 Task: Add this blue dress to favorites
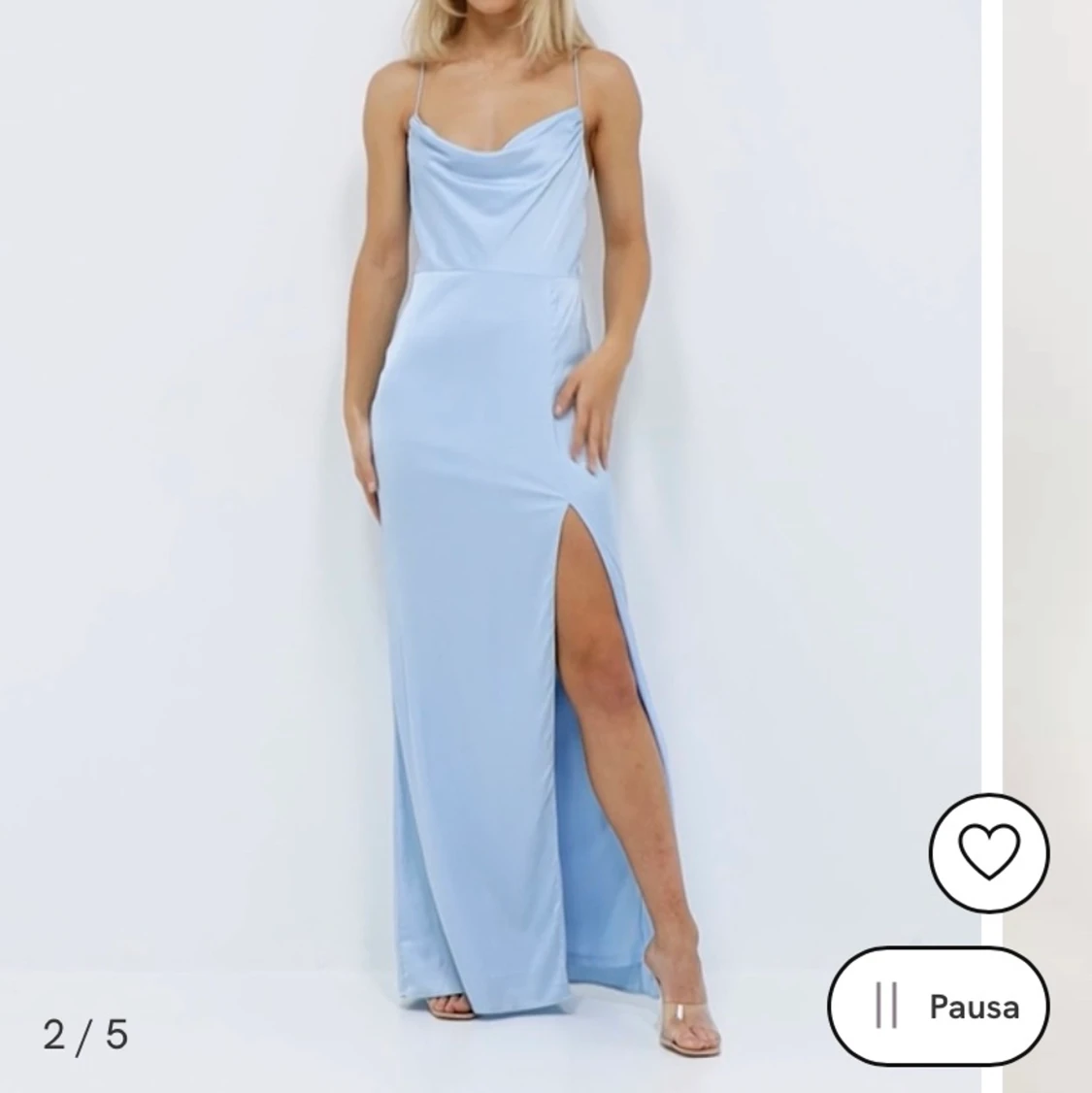pyautogui.click(x=989, y=851)
